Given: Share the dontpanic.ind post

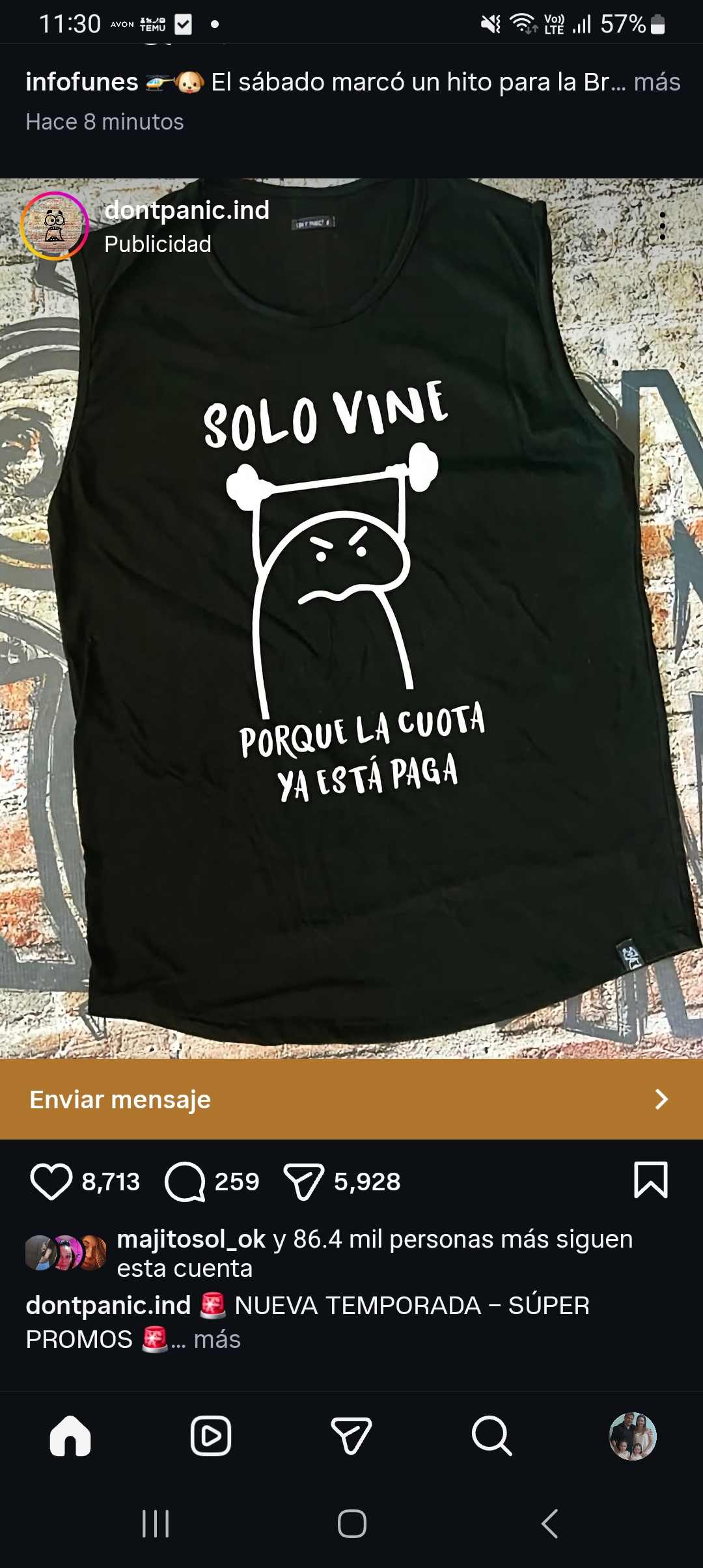Looking at the screenshot, I should [303, 1181].
